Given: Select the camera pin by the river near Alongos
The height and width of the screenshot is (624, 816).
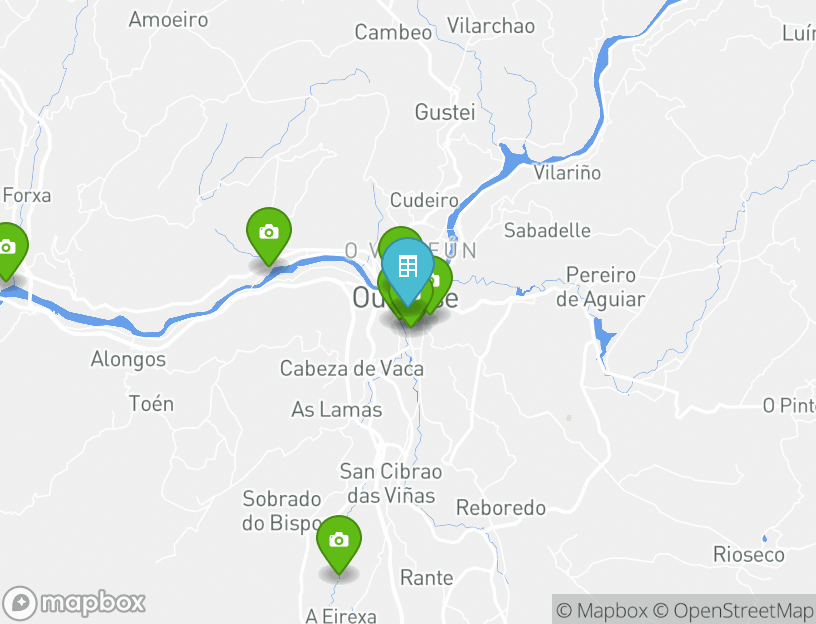Looking at the screenshot, I should click(x=268, y=233).
